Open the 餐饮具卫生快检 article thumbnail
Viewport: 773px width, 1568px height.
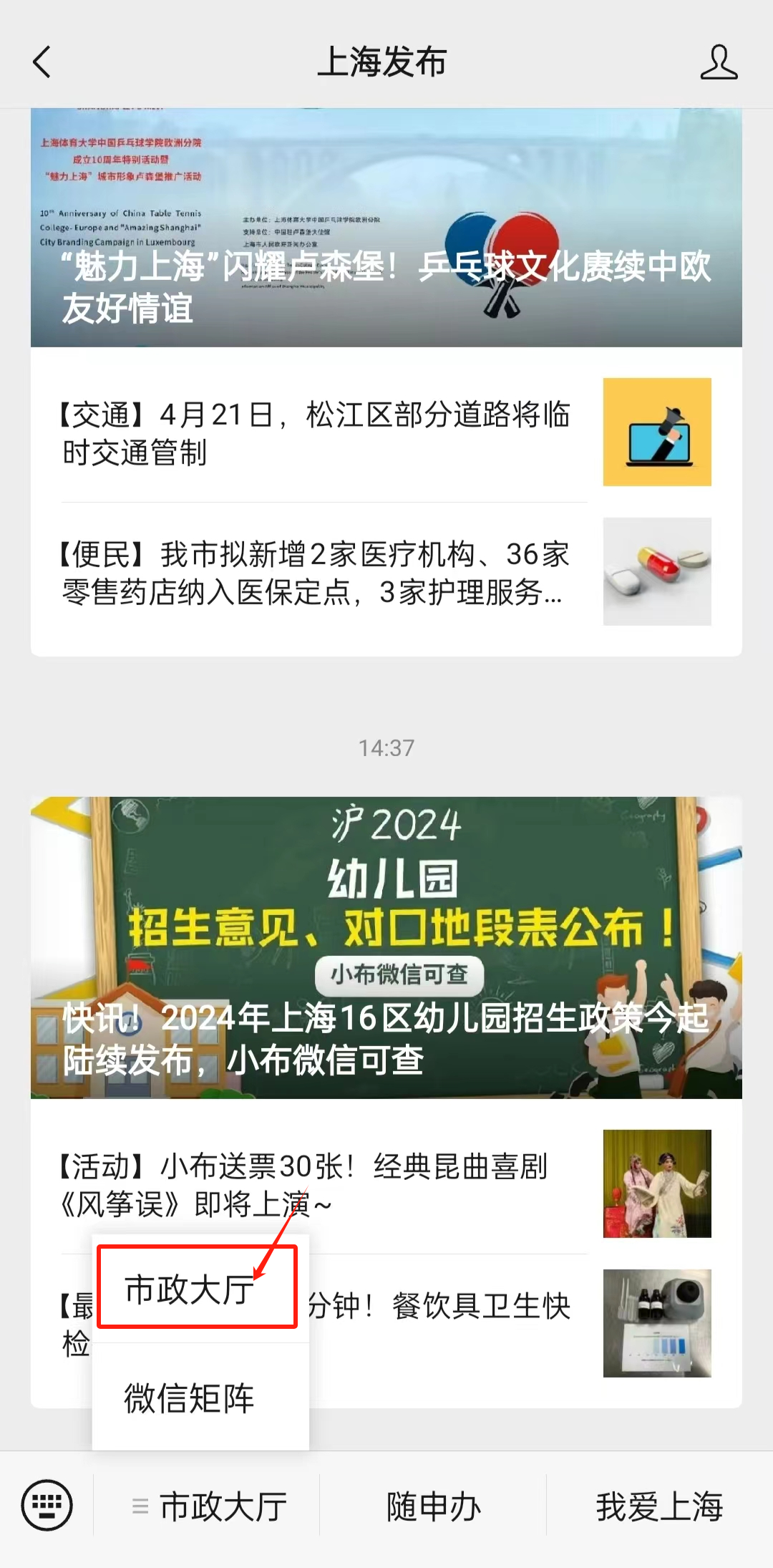click(656, 1323)
